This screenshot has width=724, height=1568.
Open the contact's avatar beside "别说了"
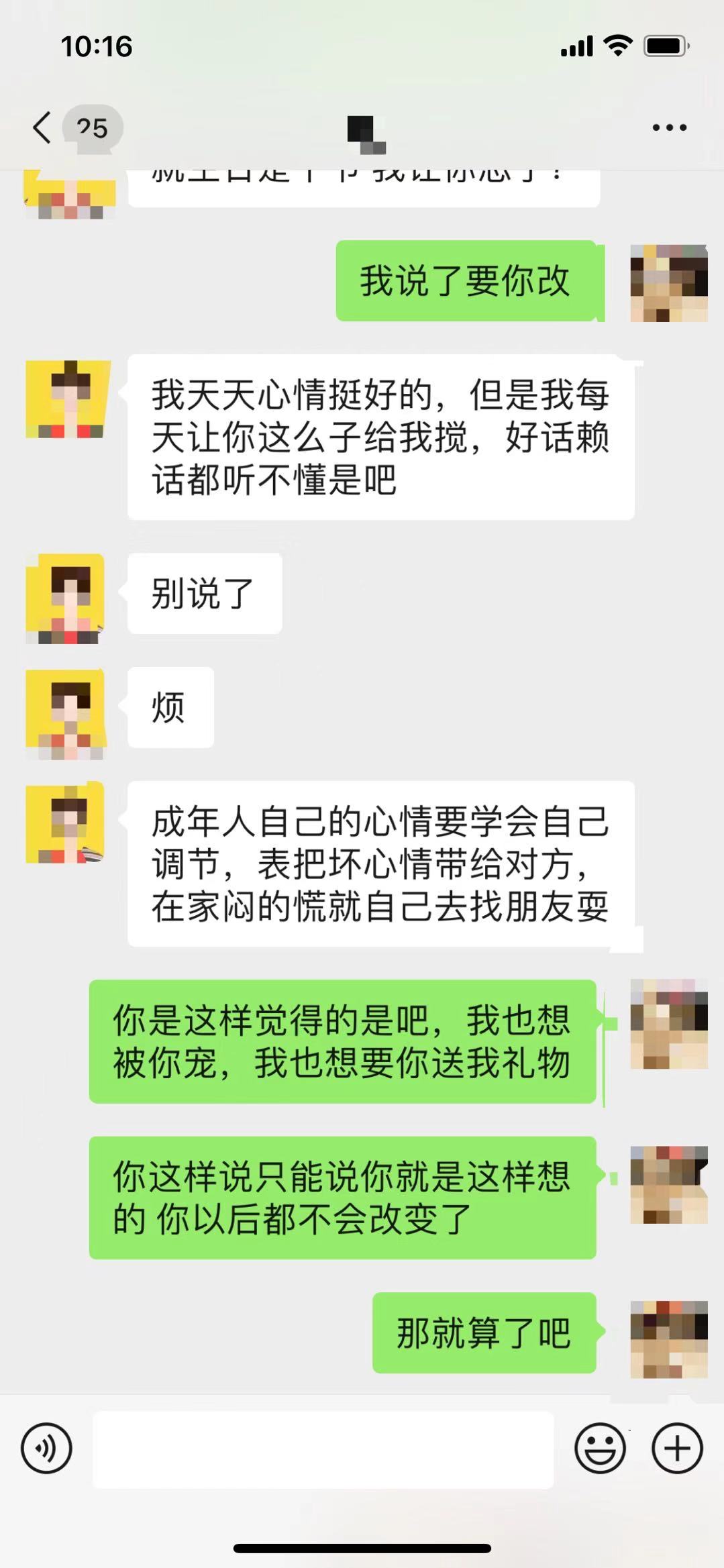point(65,598)
